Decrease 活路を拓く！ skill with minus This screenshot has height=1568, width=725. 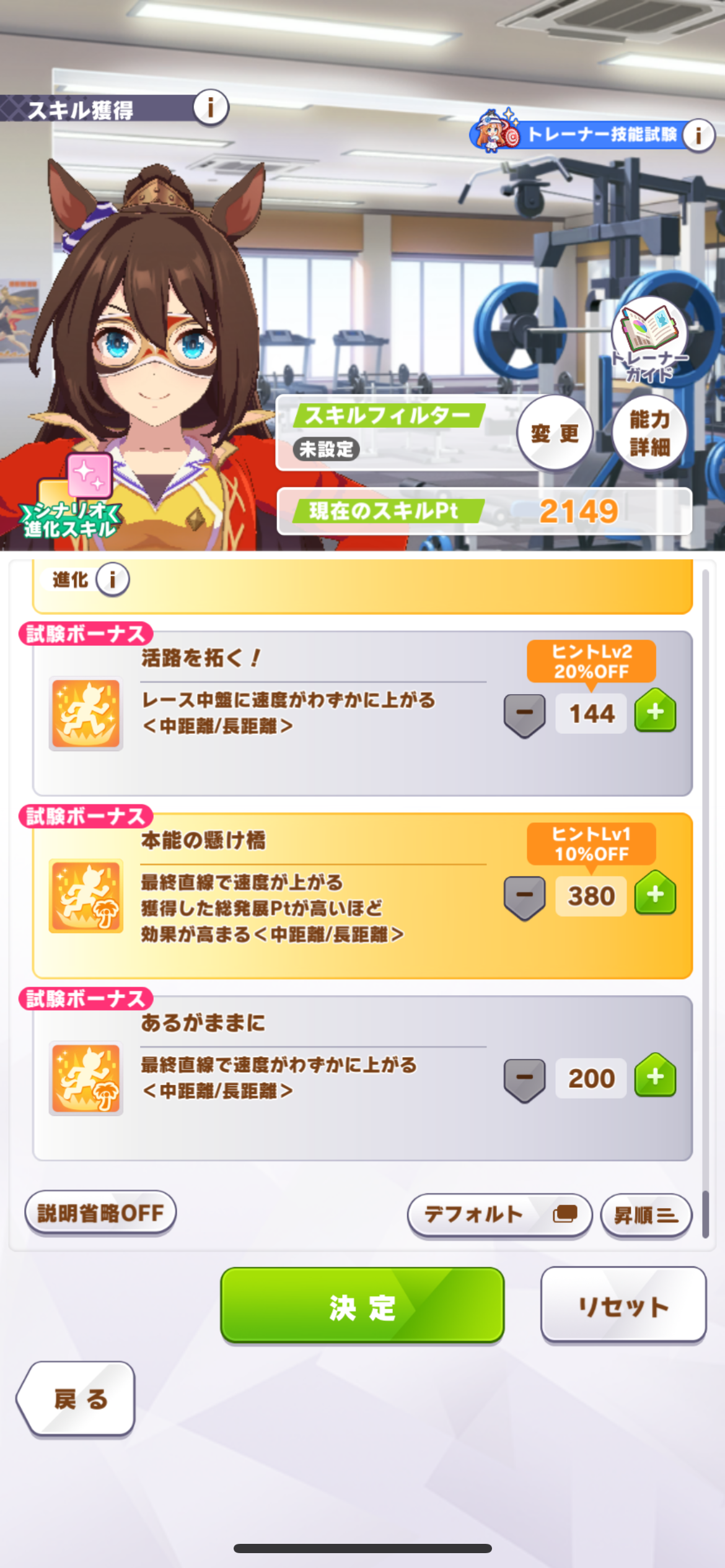click(x=524, y=713)
